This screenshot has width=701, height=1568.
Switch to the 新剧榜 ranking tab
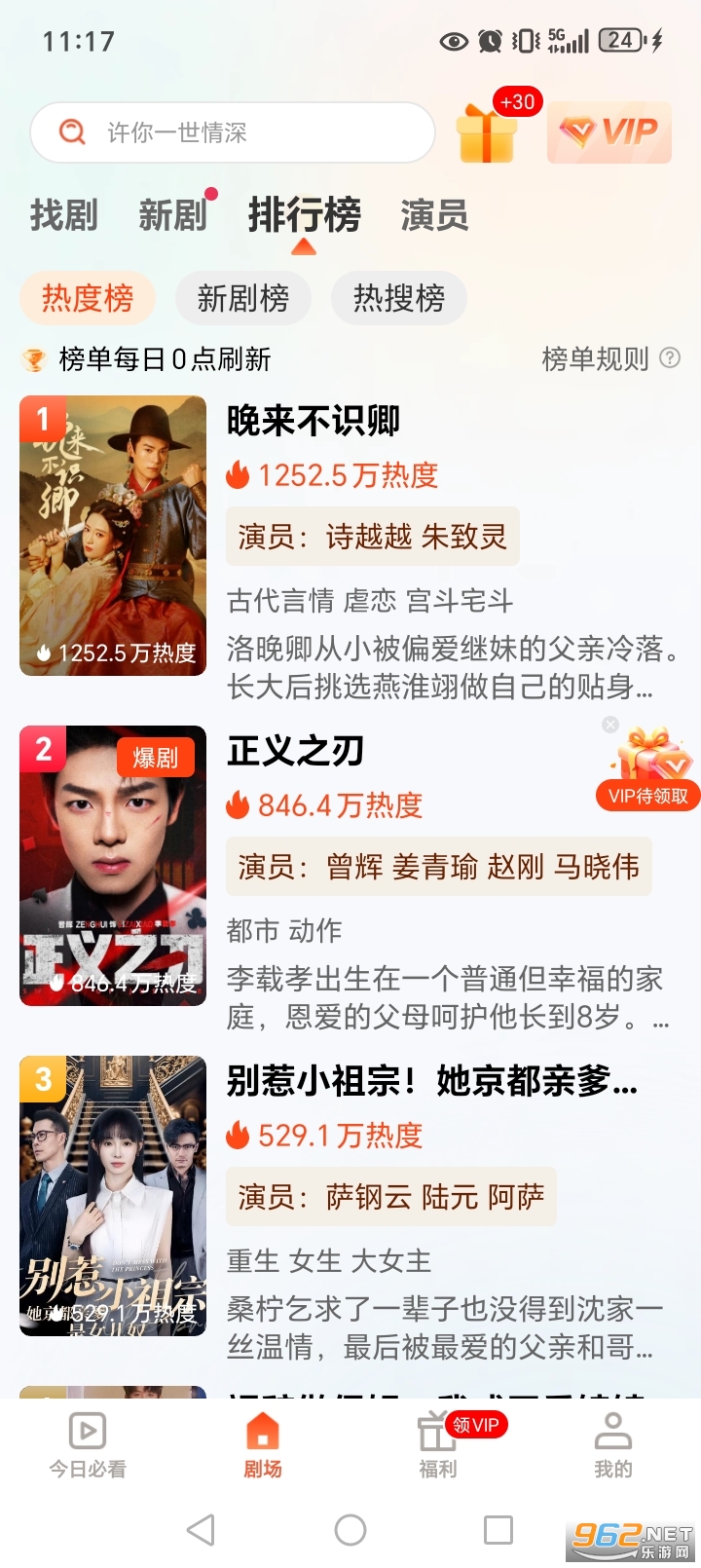coord(242,299)
